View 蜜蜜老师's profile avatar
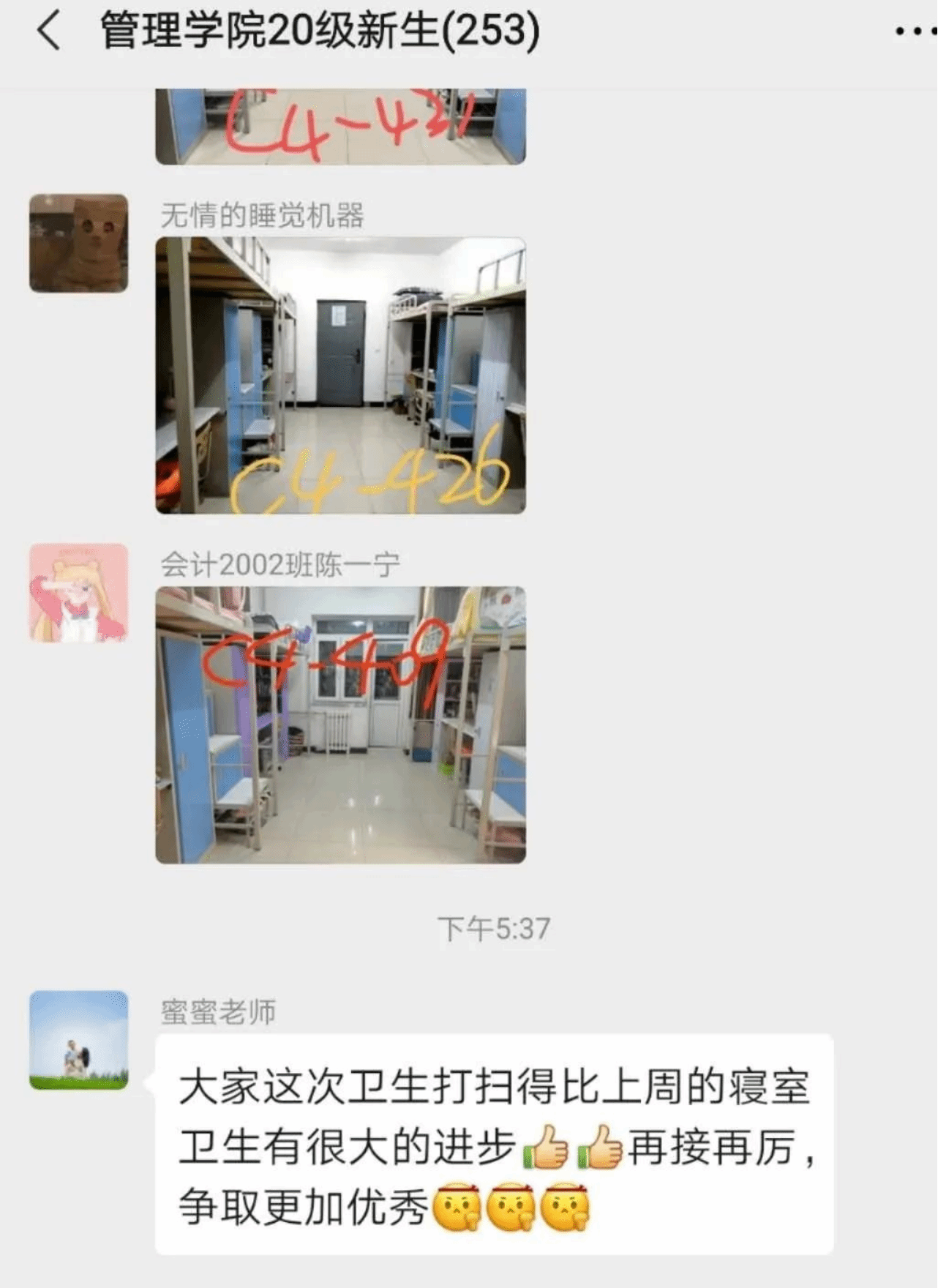The width and height of the screenshot is (938, 1288). point(79,1040)
